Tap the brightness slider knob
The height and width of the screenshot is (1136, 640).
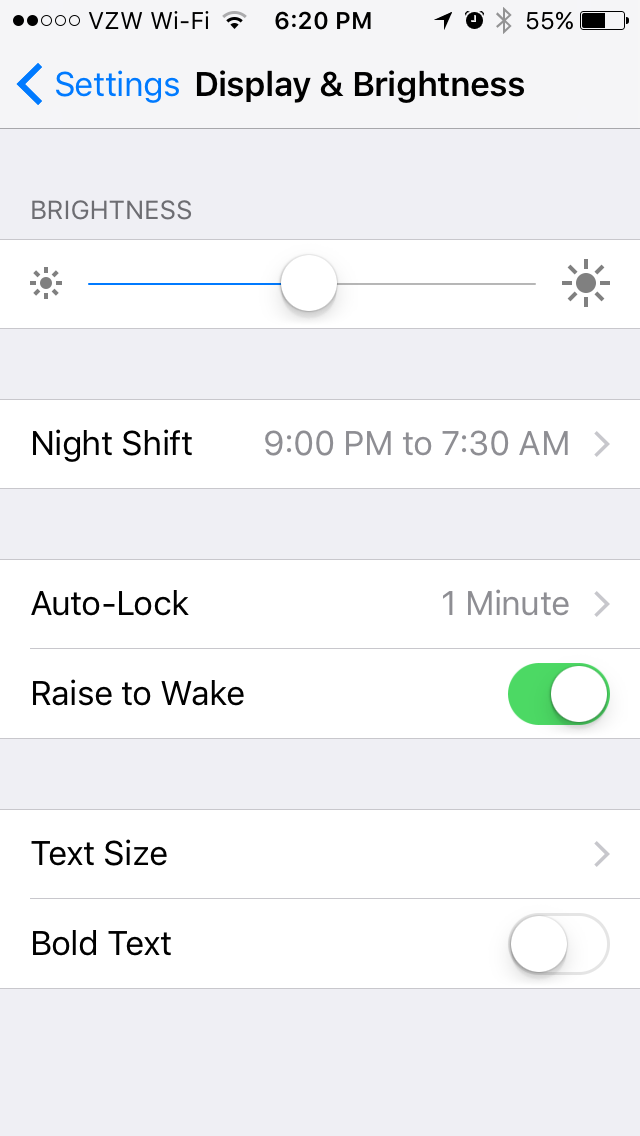tap(309, 283)
